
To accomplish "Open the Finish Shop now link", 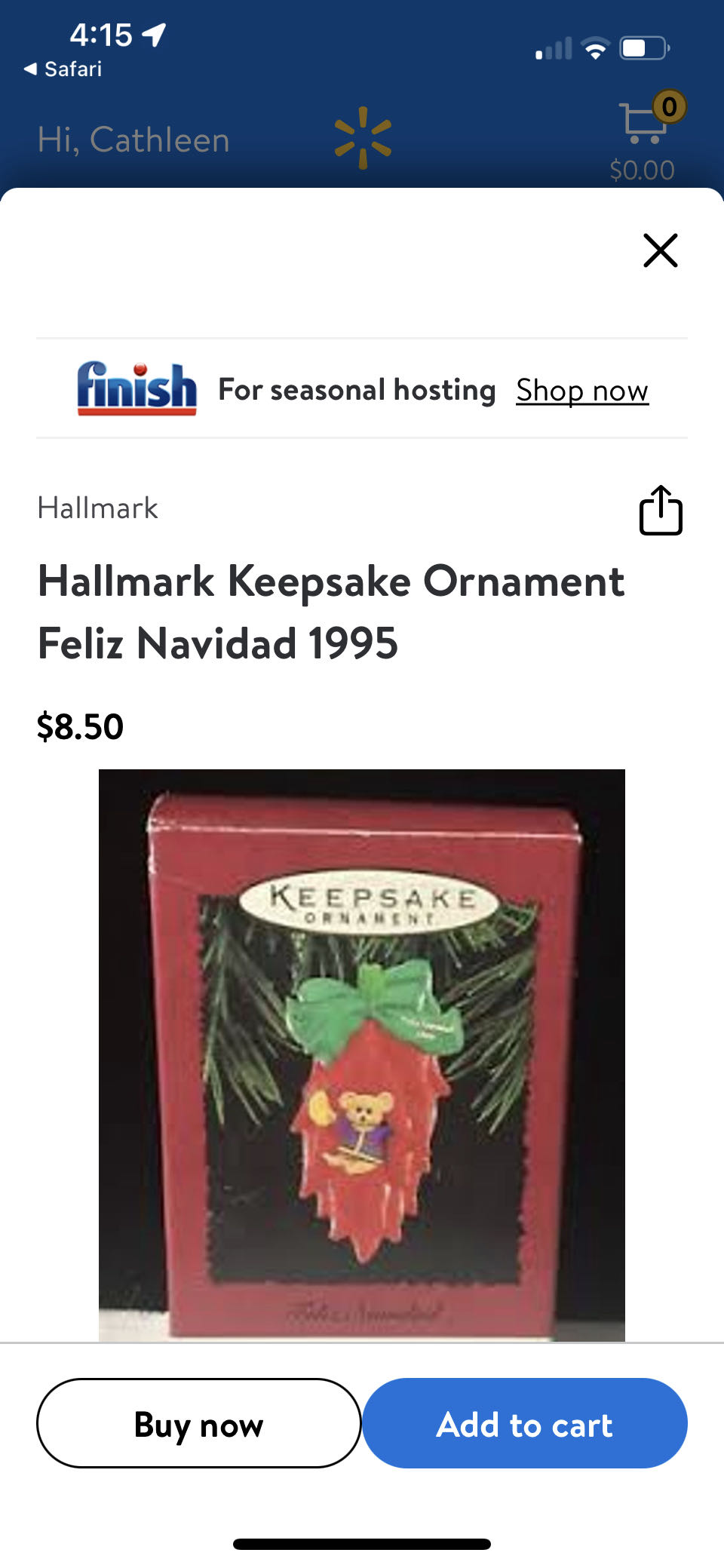I will pos(581,391).
